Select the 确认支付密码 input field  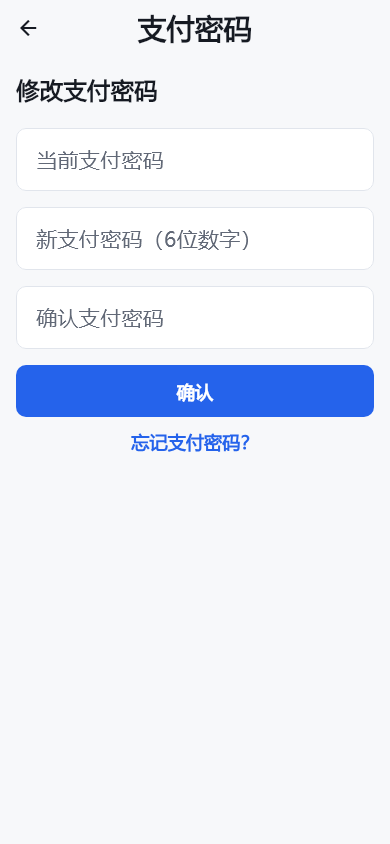pyautogui.click(x=195, y=318)
